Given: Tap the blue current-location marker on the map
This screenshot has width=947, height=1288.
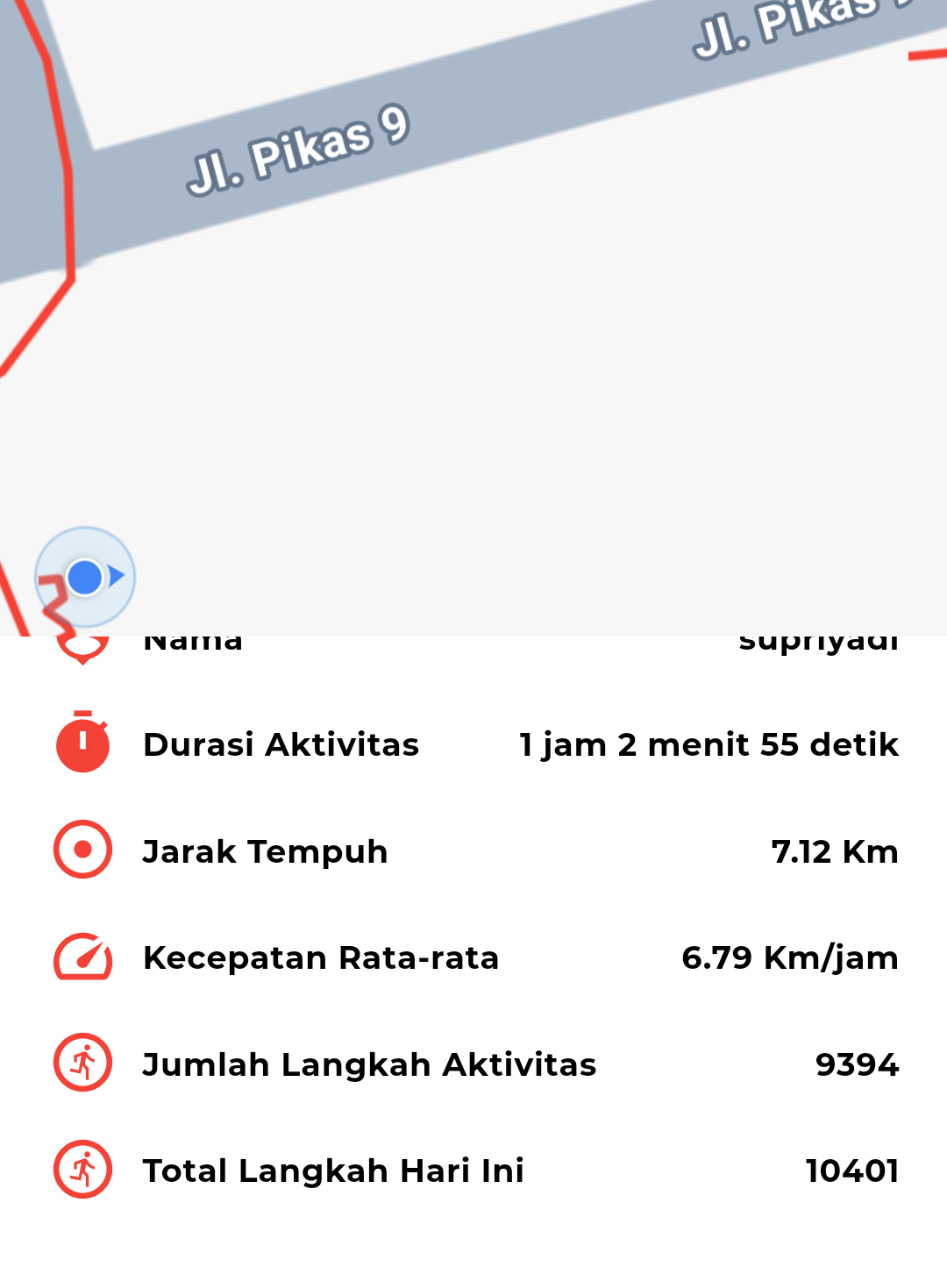Looking at the screenshot, I should coord(85,578).
